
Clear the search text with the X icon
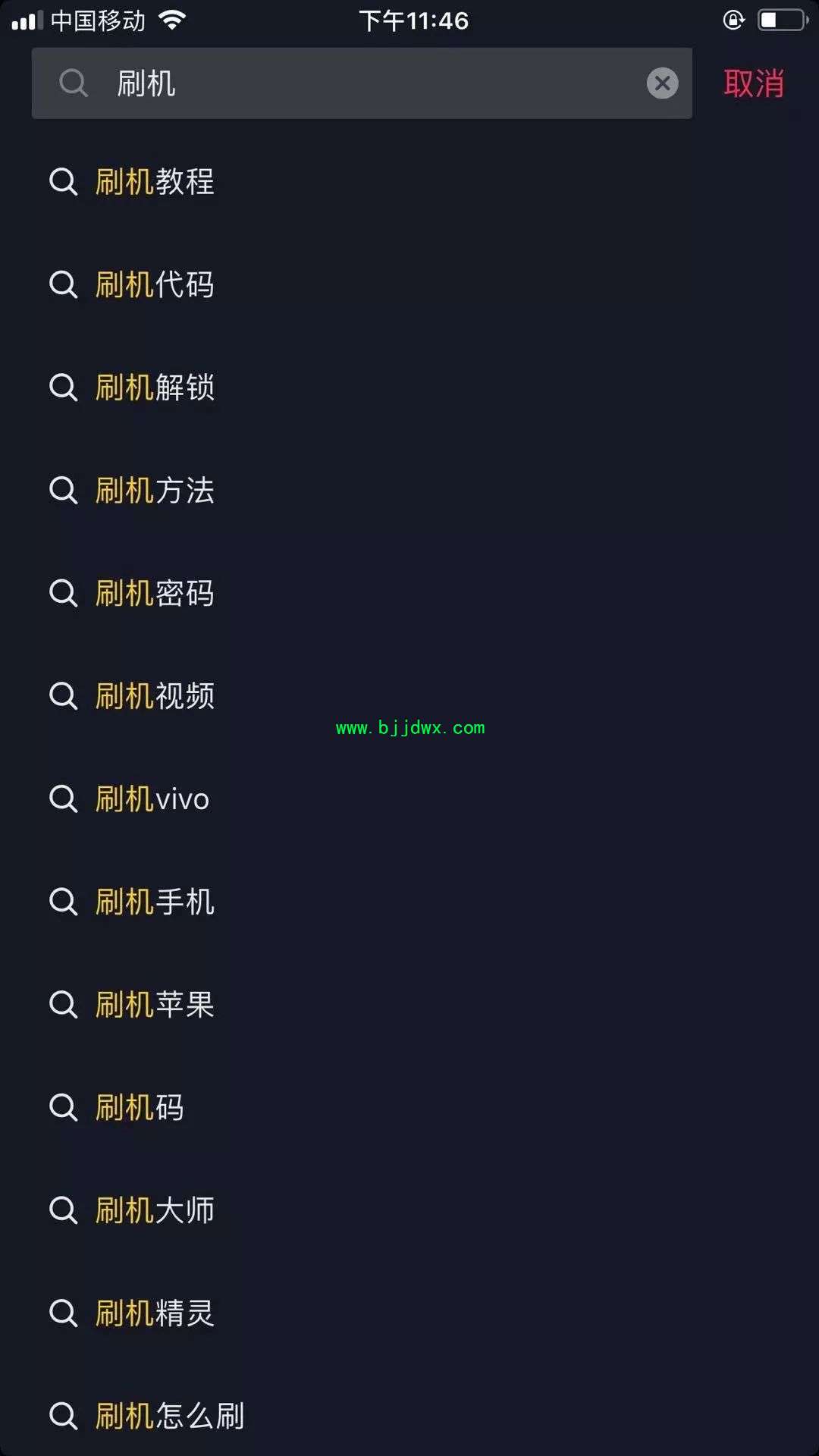point(662,83)
